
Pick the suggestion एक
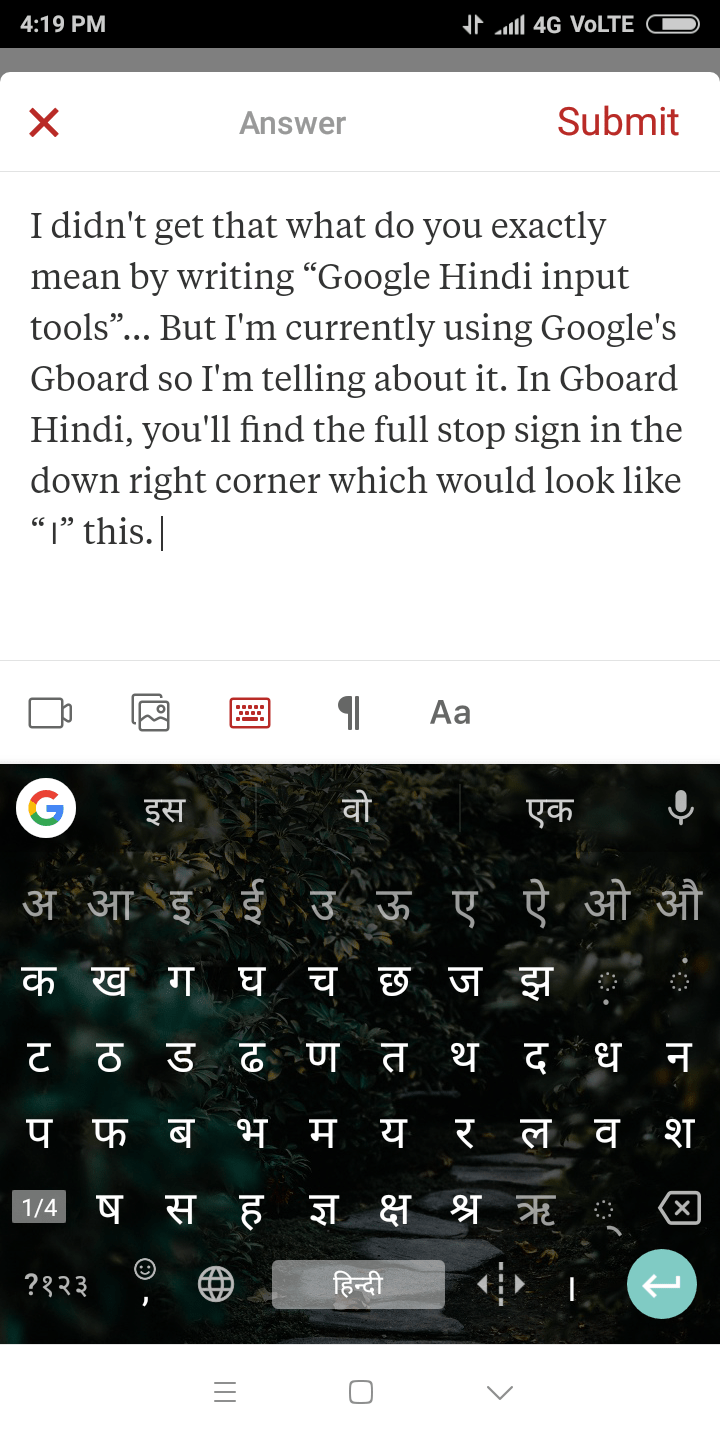coord(550,809)
